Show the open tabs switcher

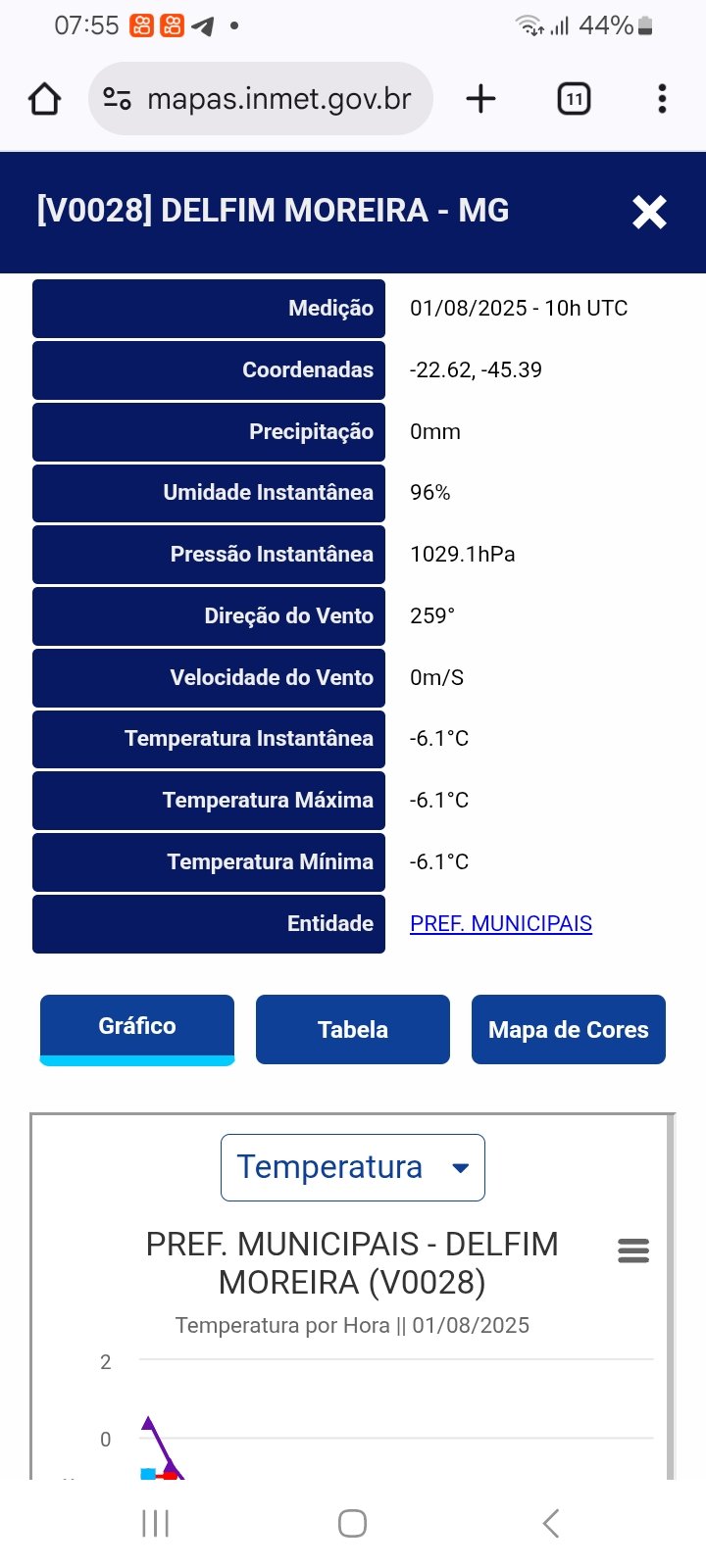(574, 99)
